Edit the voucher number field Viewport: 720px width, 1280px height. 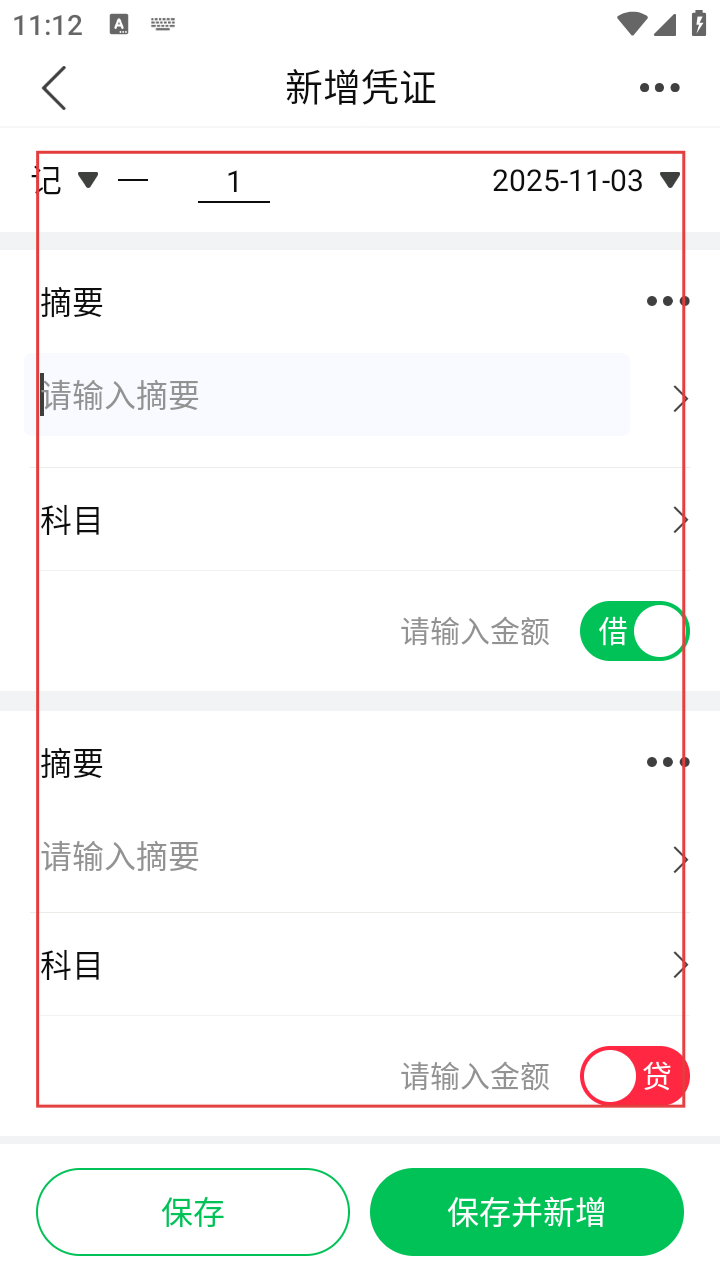tap(234, 182)
